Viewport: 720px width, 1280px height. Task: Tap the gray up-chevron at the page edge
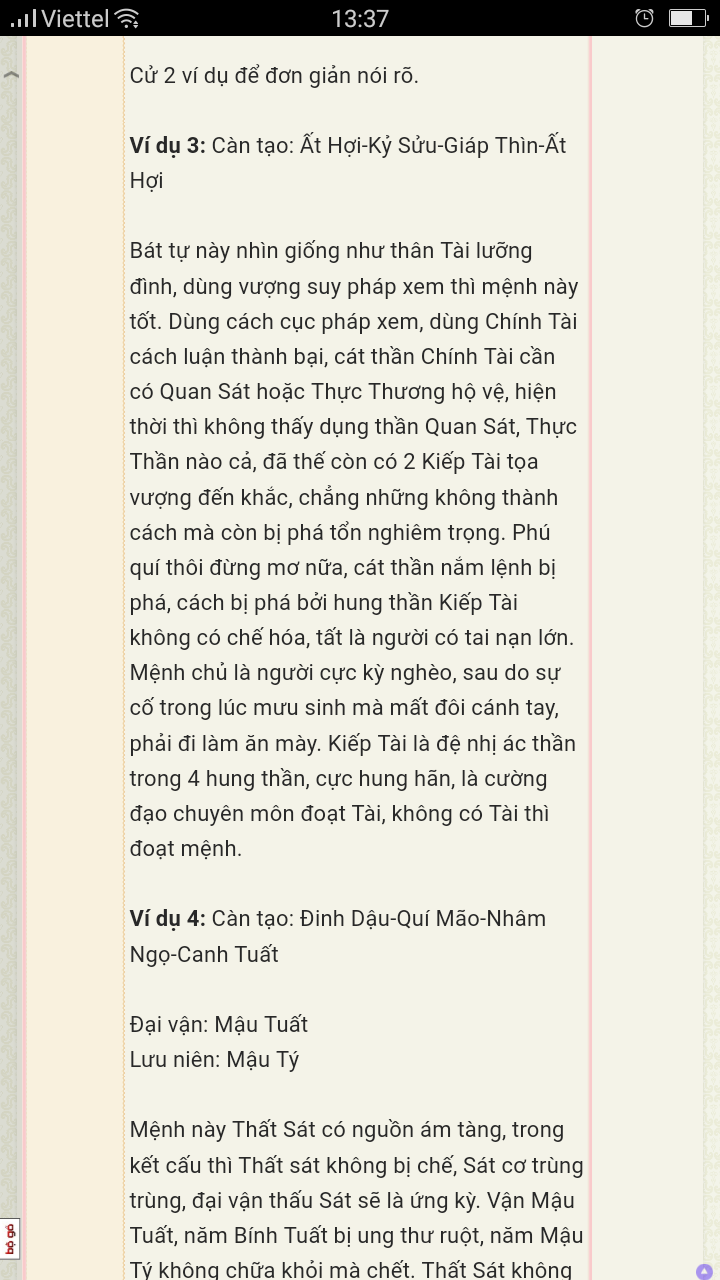[11, 75]
